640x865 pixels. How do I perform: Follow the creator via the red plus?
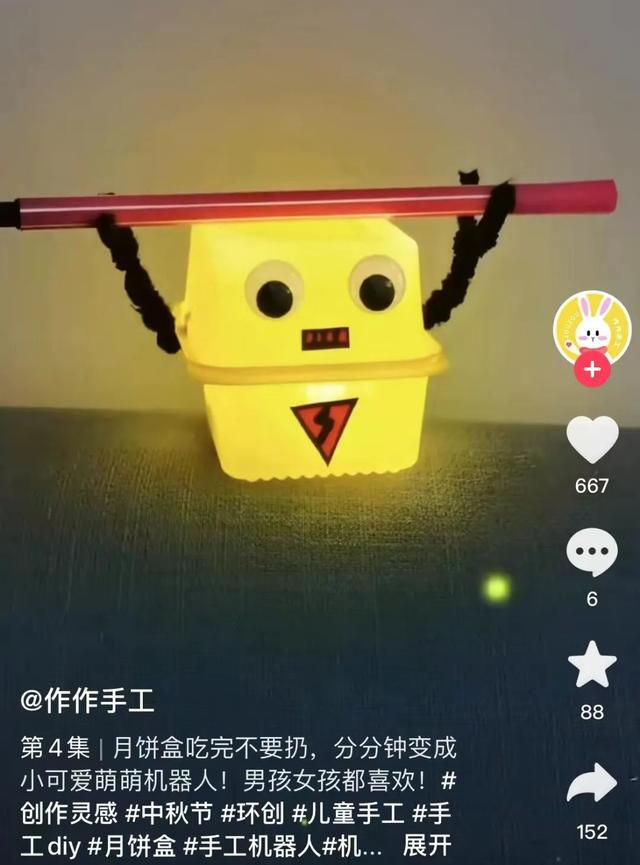click(x=592, y=369)
